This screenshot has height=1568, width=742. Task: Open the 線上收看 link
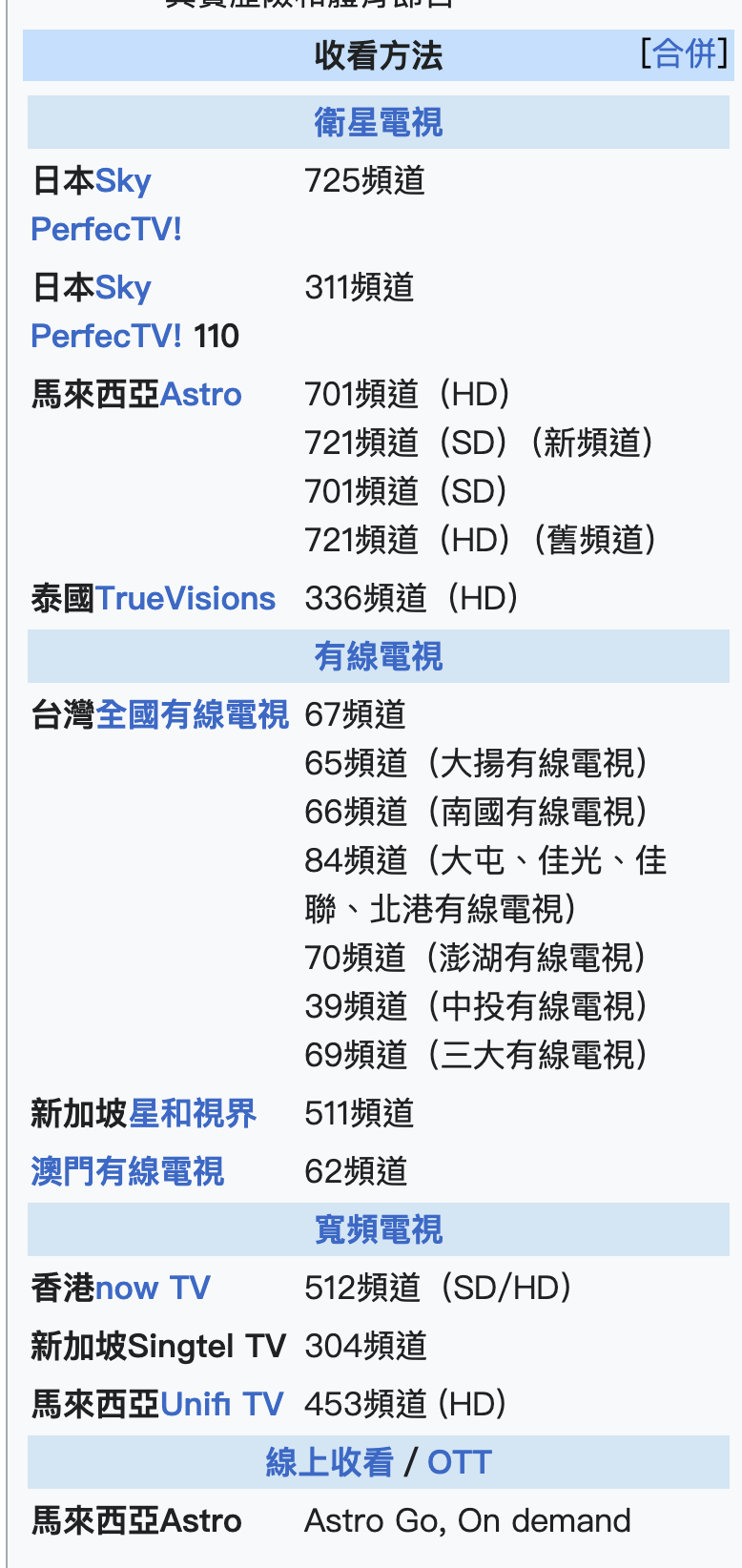pos(329,1462)
